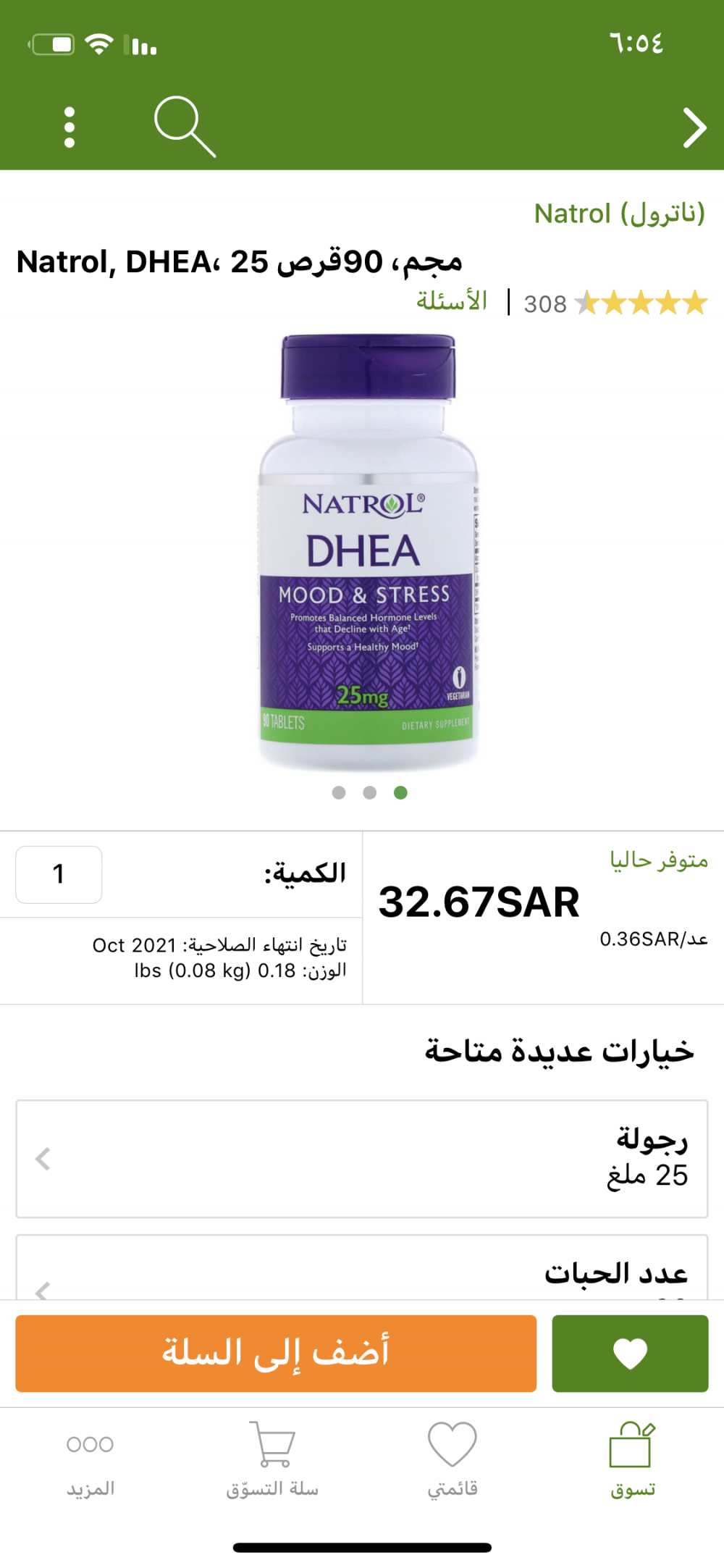This screenshot has height=1568, width=724.
Task: Tap أضف إلى السلة to add to cart
Action: (276, 1353)
